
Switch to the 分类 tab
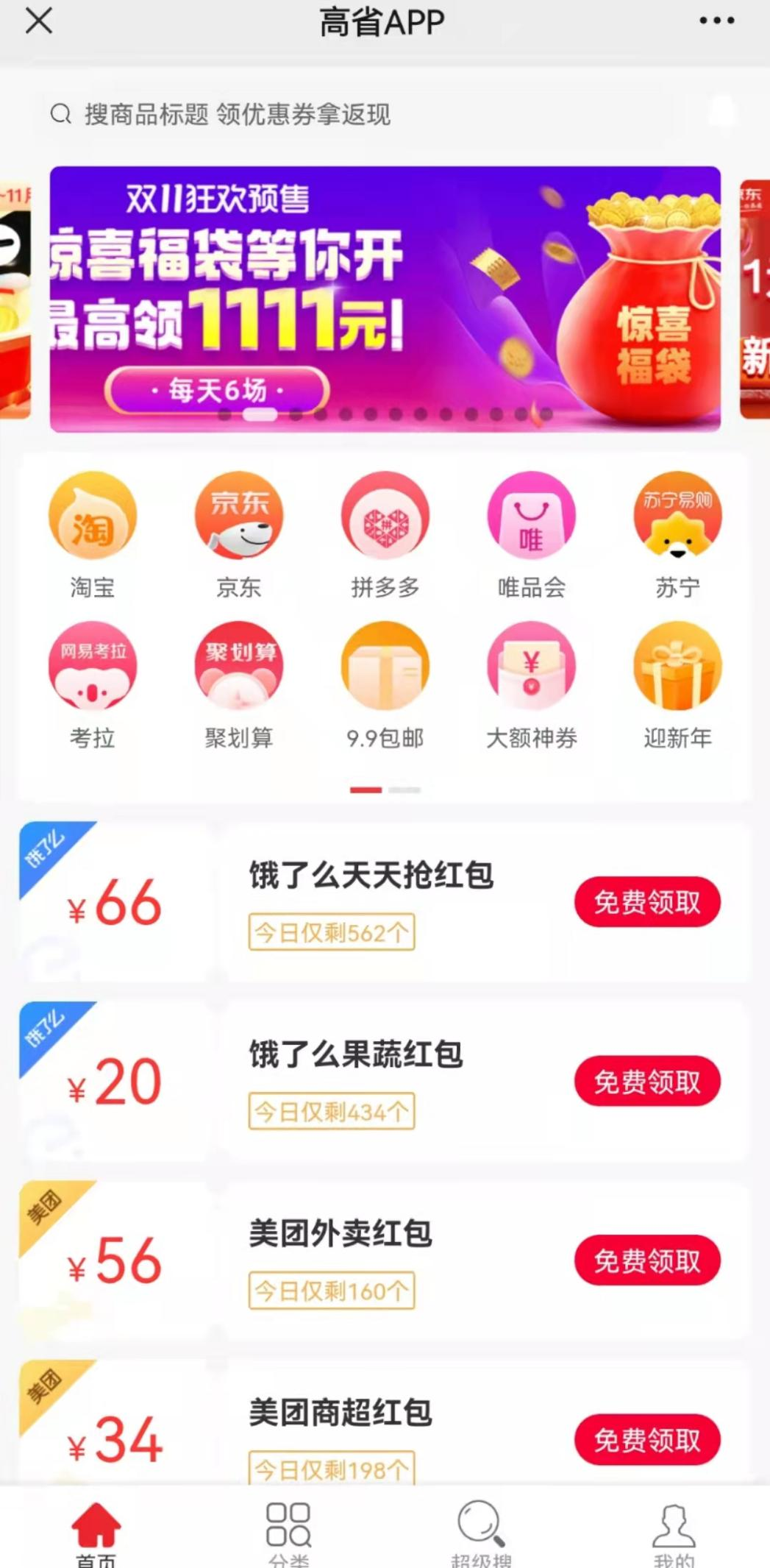click(x=288, y=1532)
